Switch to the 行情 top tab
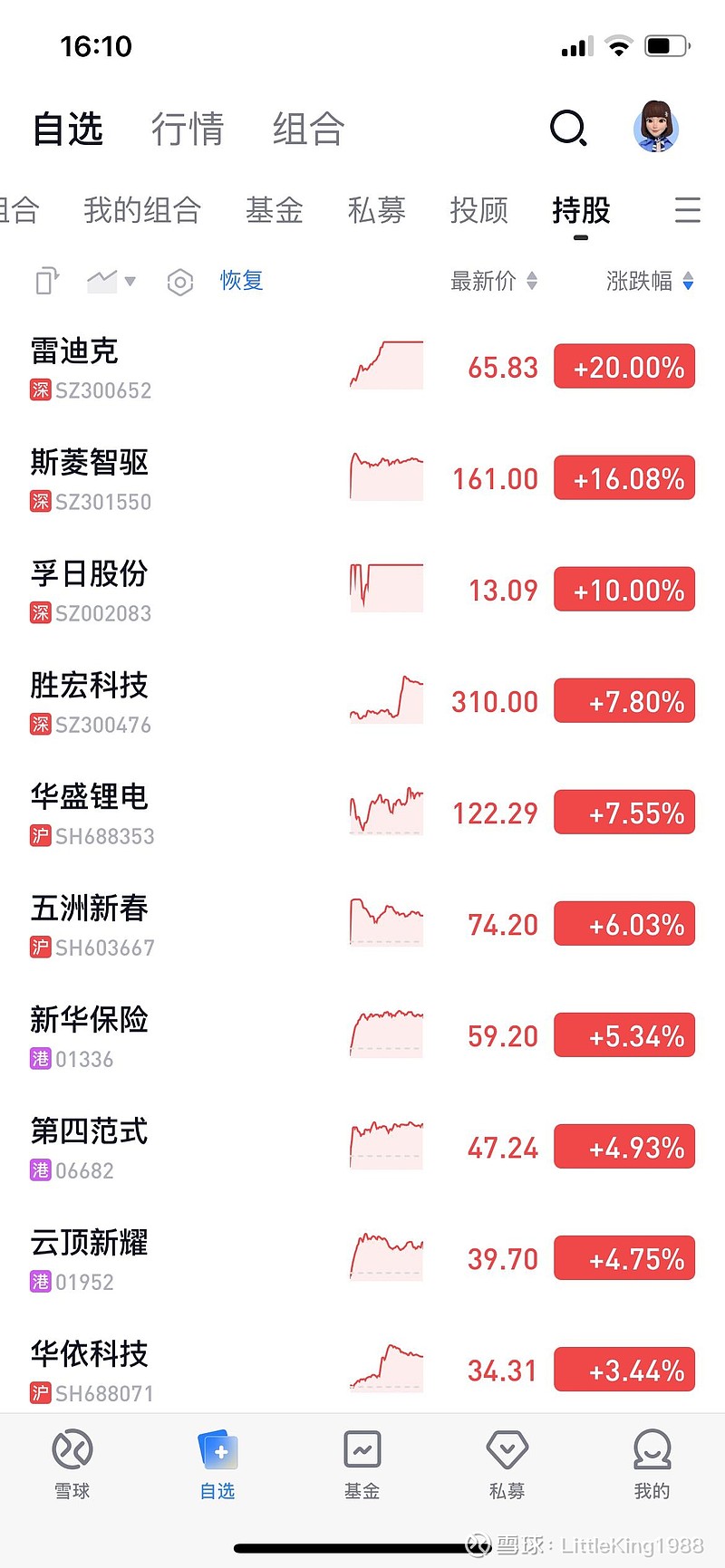 tap(188, 129)
